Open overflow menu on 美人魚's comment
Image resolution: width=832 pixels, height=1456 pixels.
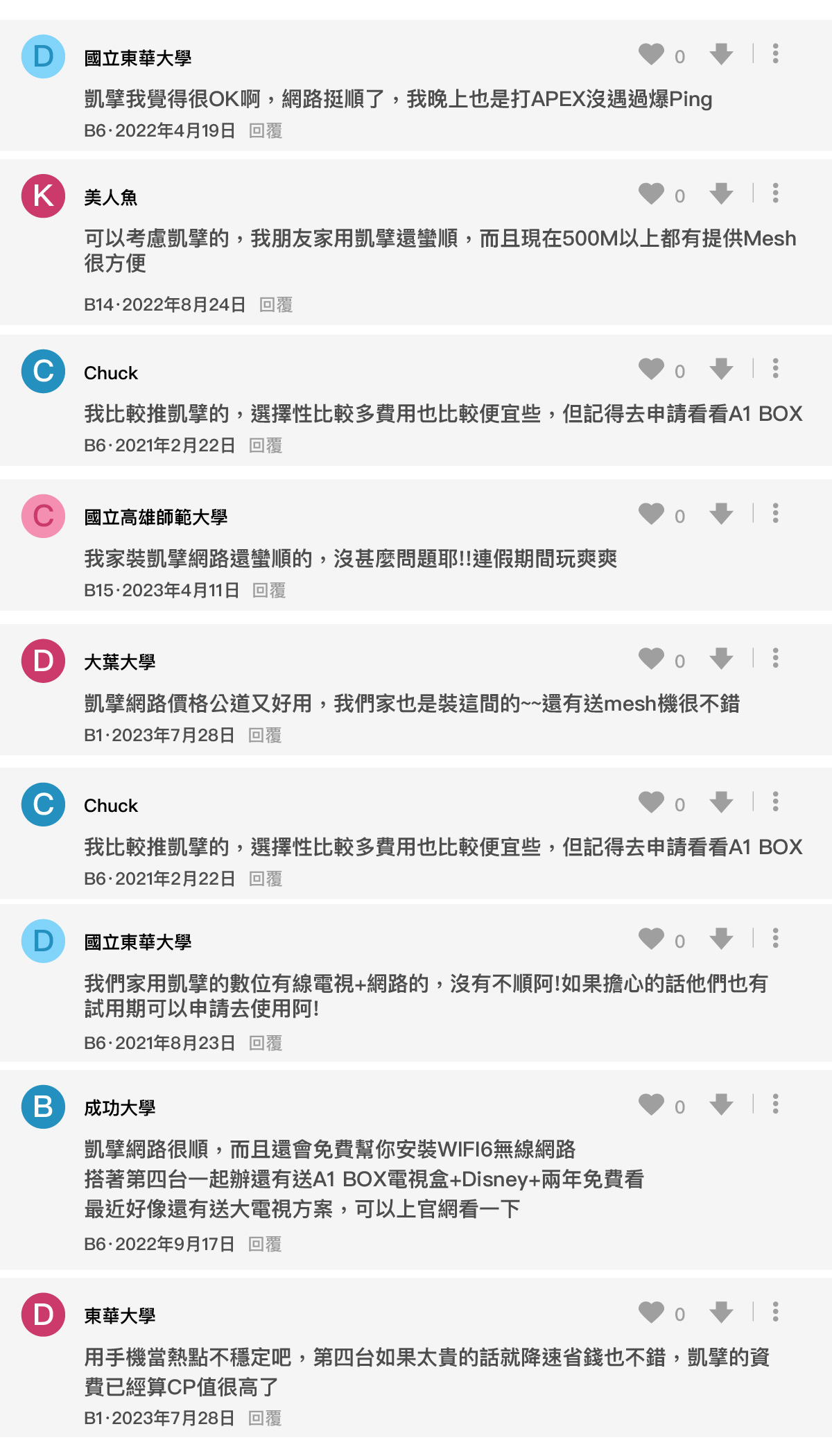pos(775,193)
